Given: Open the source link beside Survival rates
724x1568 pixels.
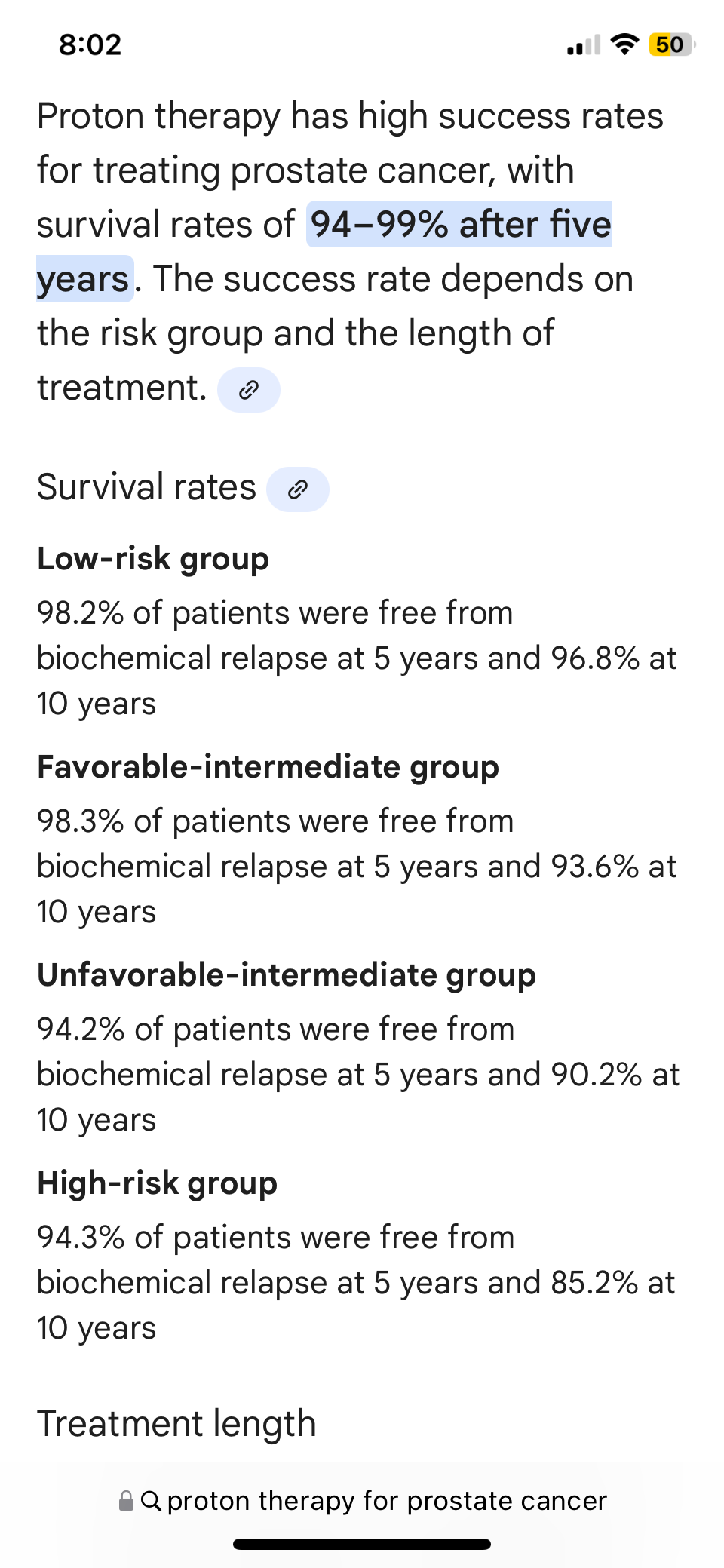Looking at the screenshot, I should coord(298,489).
